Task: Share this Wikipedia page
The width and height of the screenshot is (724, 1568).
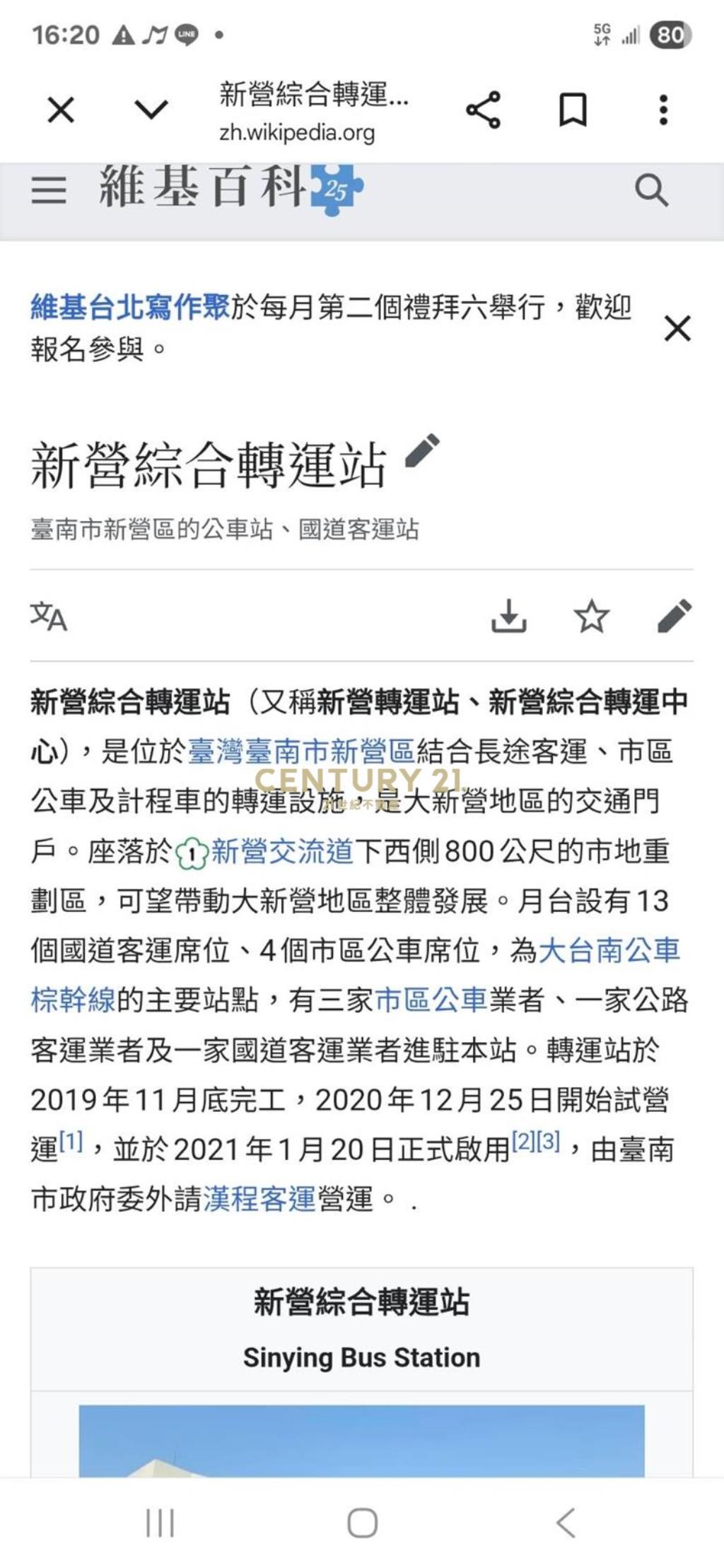Action: pos(483,110)
